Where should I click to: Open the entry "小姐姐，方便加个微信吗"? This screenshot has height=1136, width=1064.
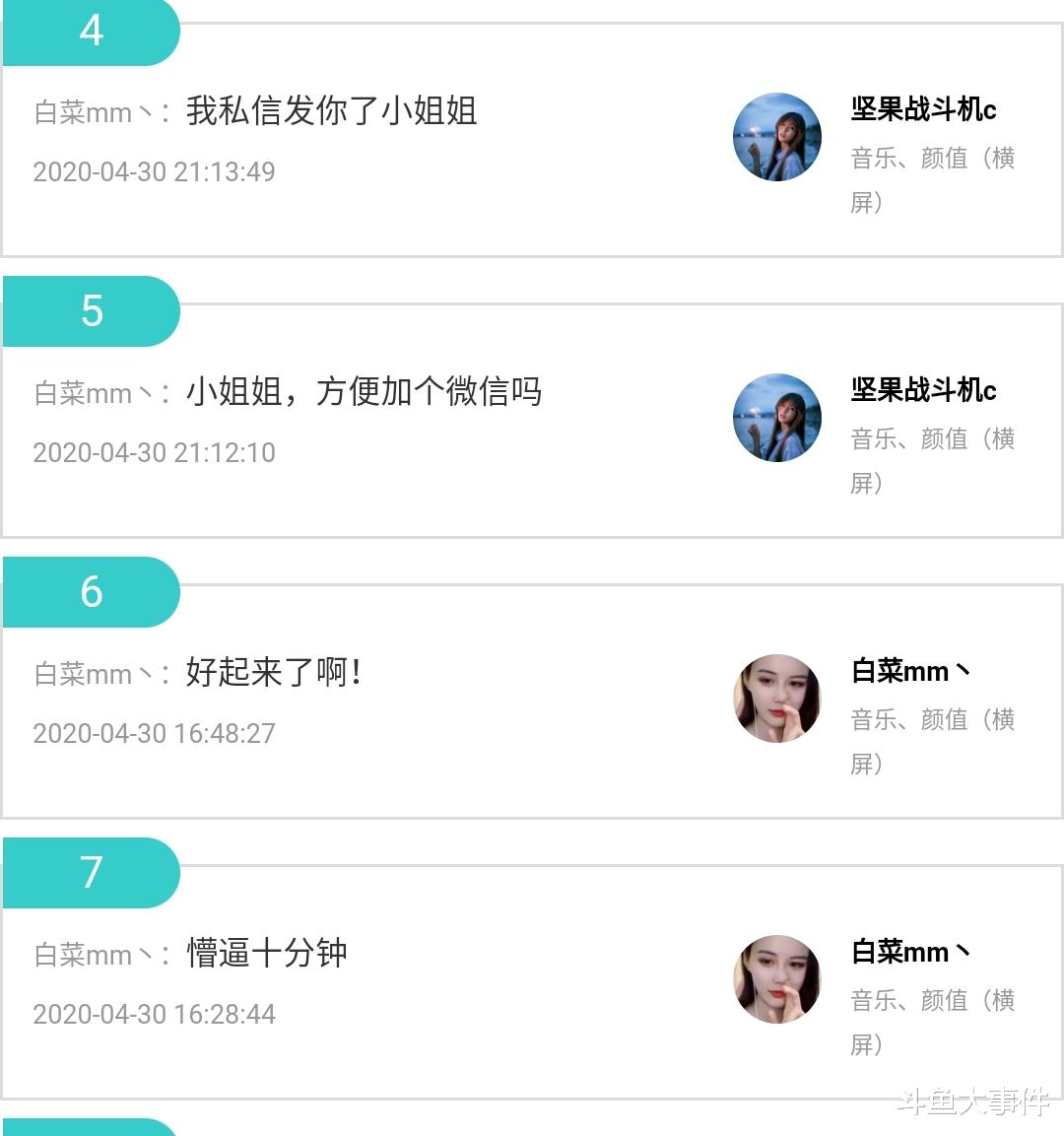(363, 391)
